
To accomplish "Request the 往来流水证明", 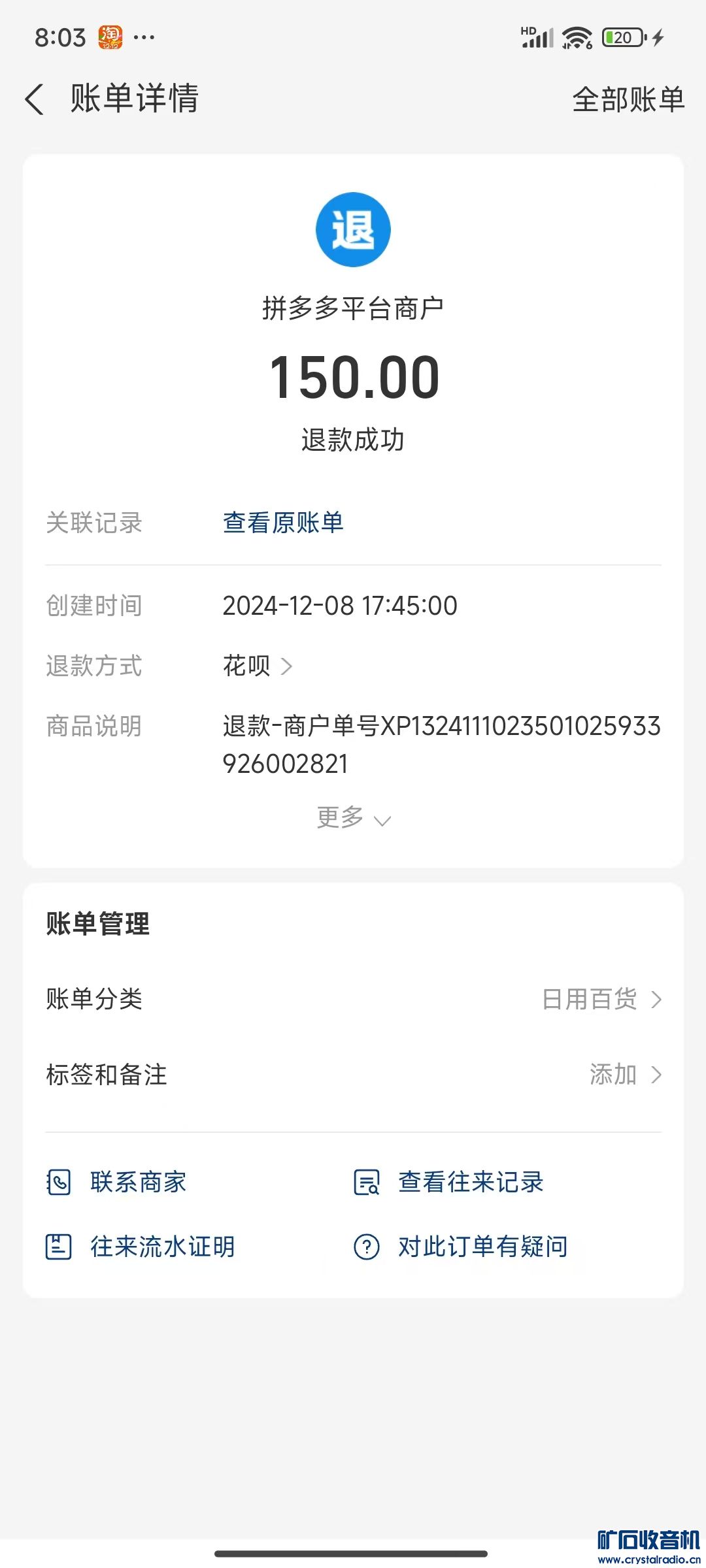I will 141,1247.
